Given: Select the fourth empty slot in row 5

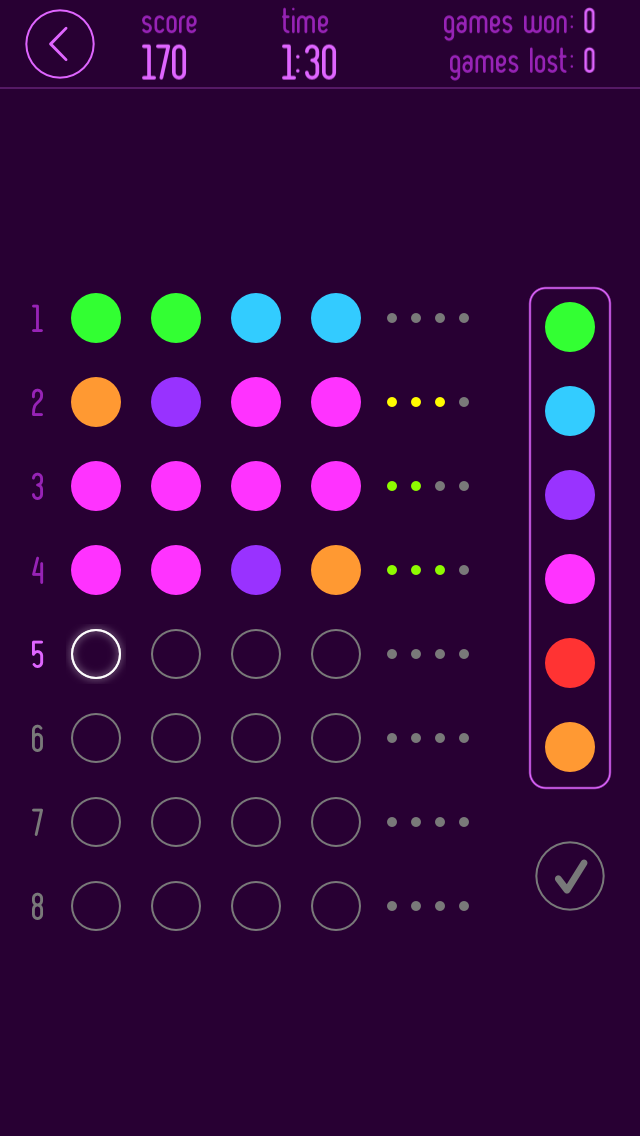Looking at the screenshot, I should click(336, 654).
